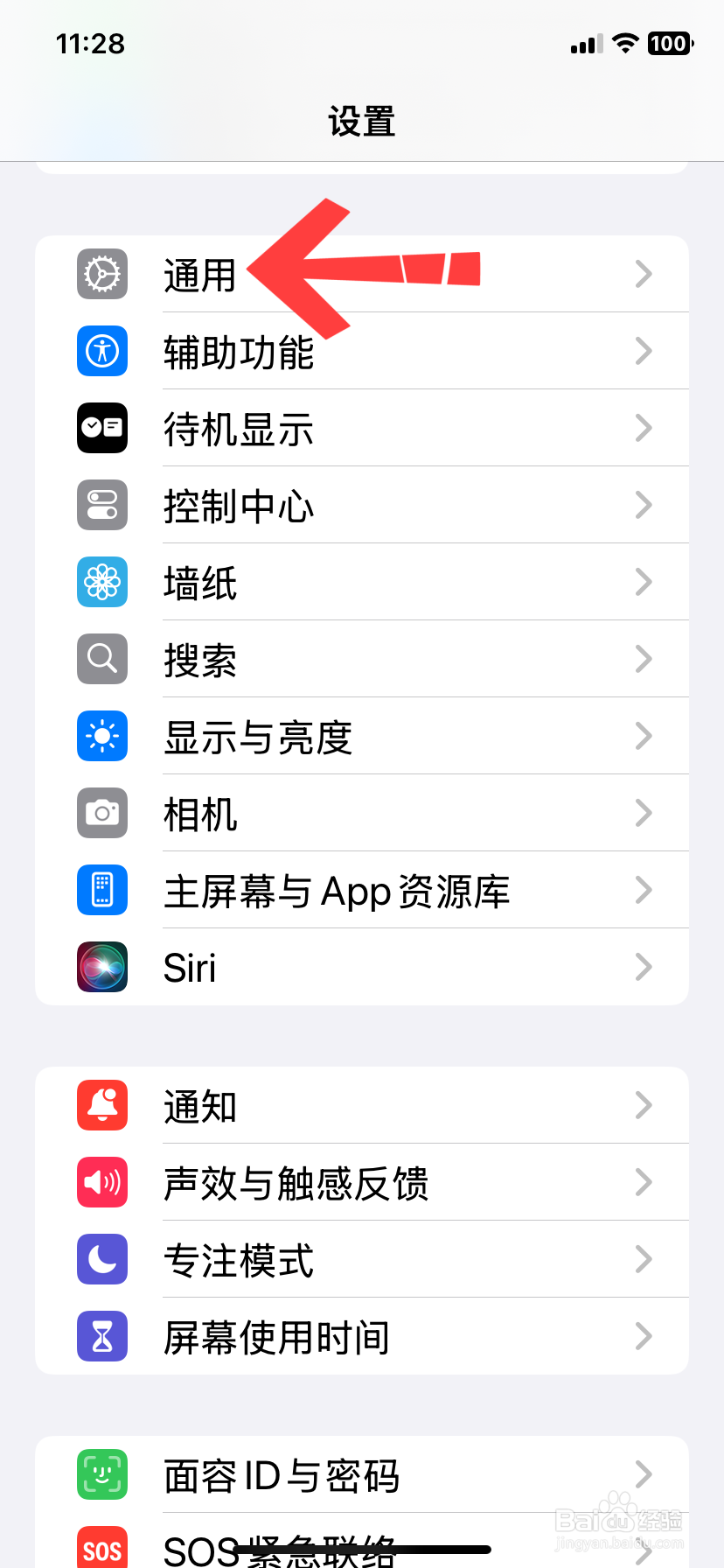Tap the SOS emergency red icon
The image size is (724, 1568).
click(101, 1549)
